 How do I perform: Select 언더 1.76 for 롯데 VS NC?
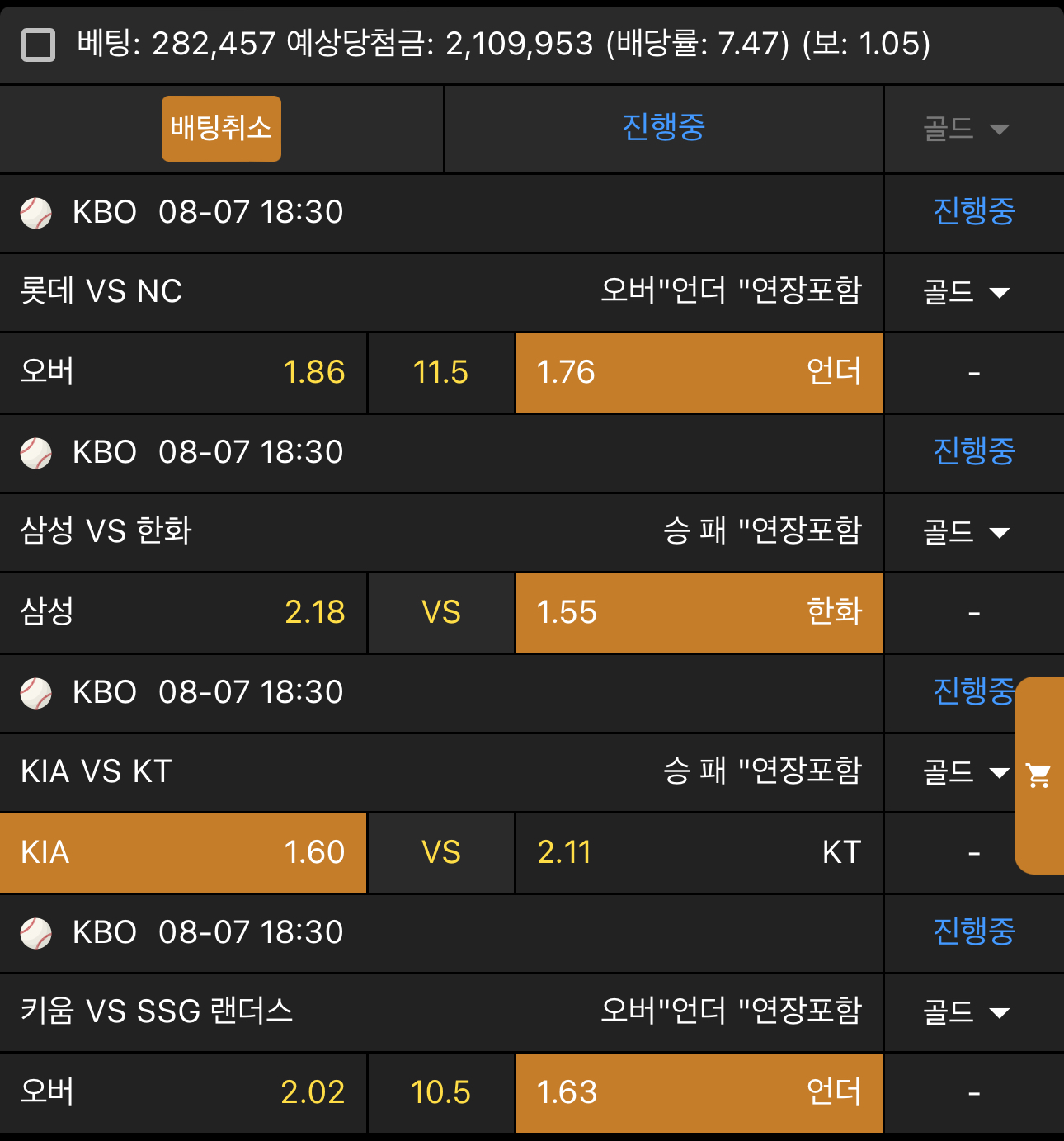(x=699, y=372)
